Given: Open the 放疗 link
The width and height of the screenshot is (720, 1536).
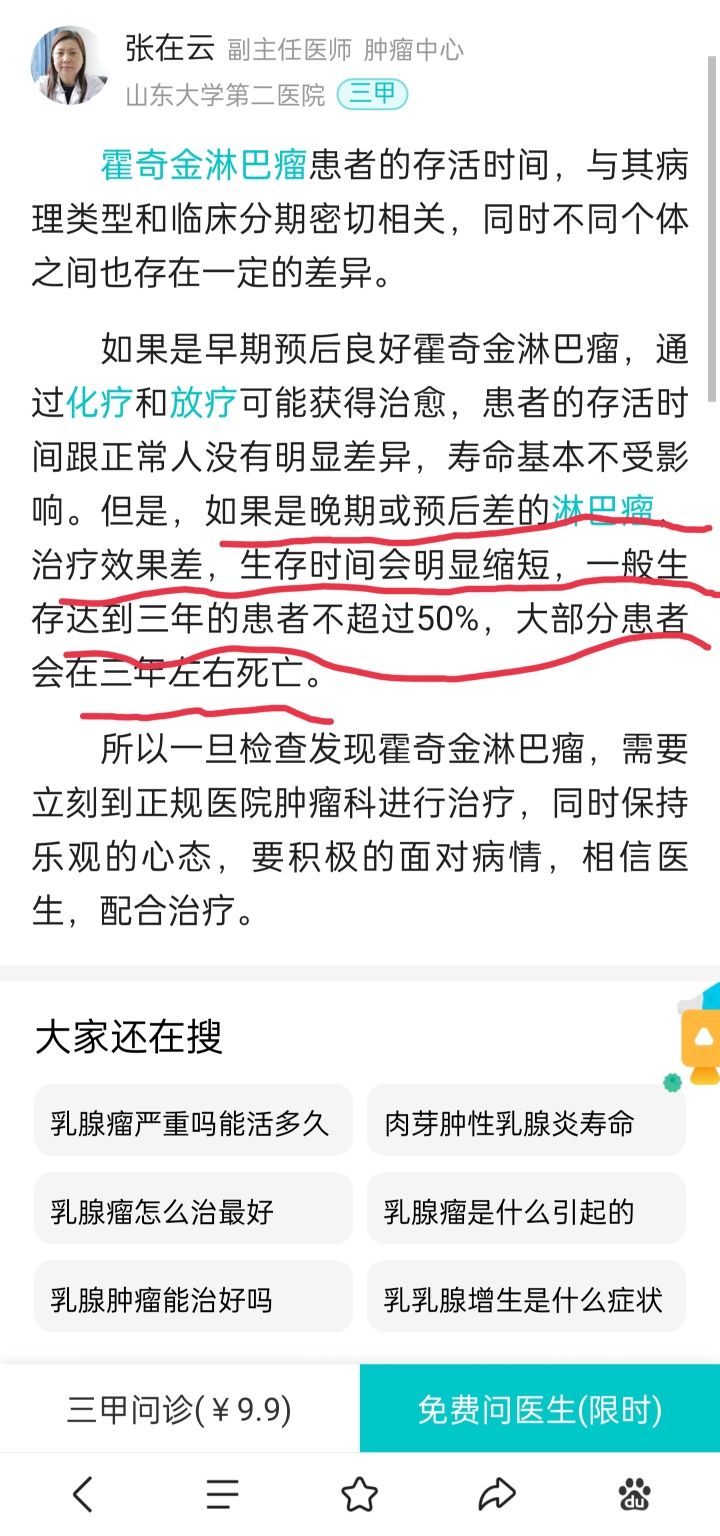Looking at the screenshot, I should (203, 402).
